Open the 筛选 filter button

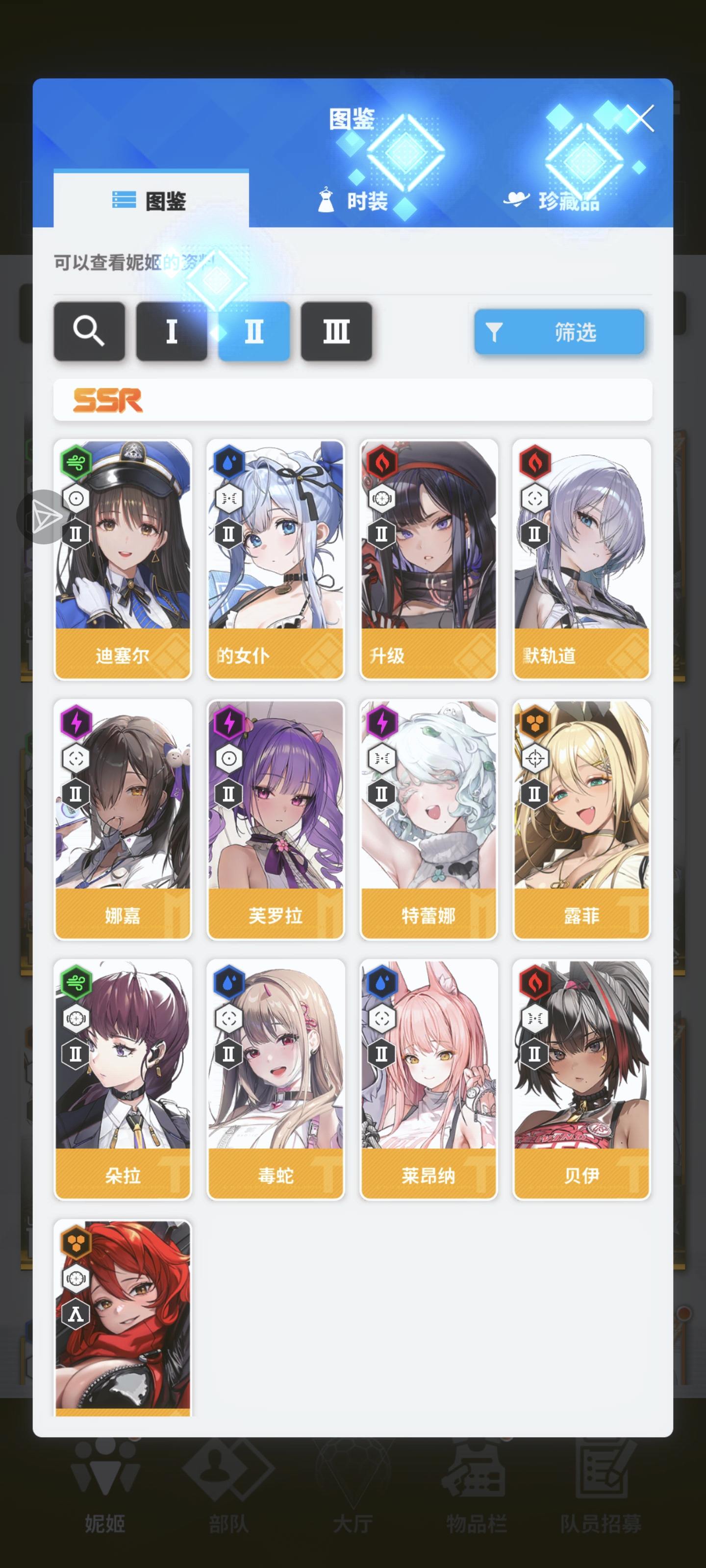(x=558, y=332)
